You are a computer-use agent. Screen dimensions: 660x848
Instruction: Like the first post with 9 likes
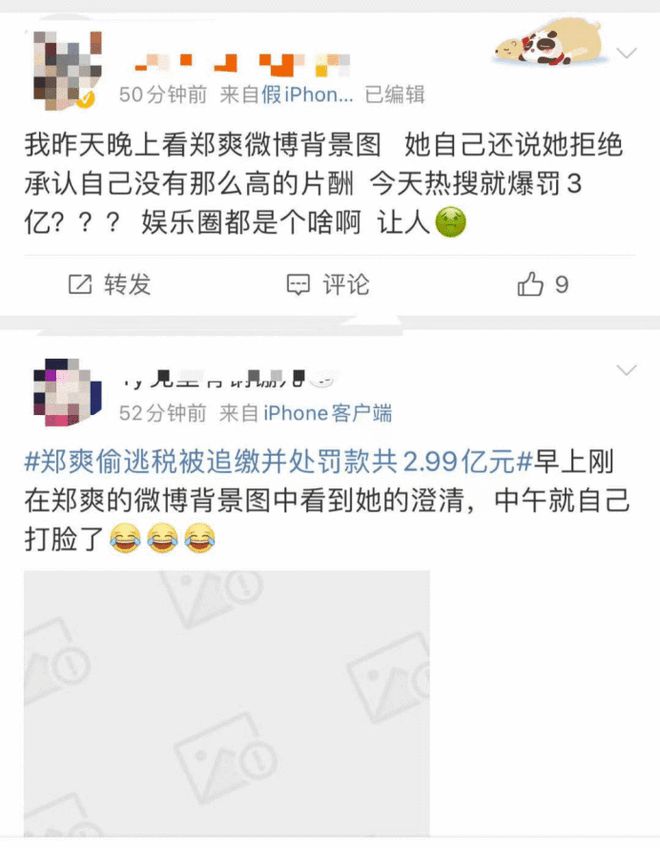pyautogui.click(x=543, y=285)
